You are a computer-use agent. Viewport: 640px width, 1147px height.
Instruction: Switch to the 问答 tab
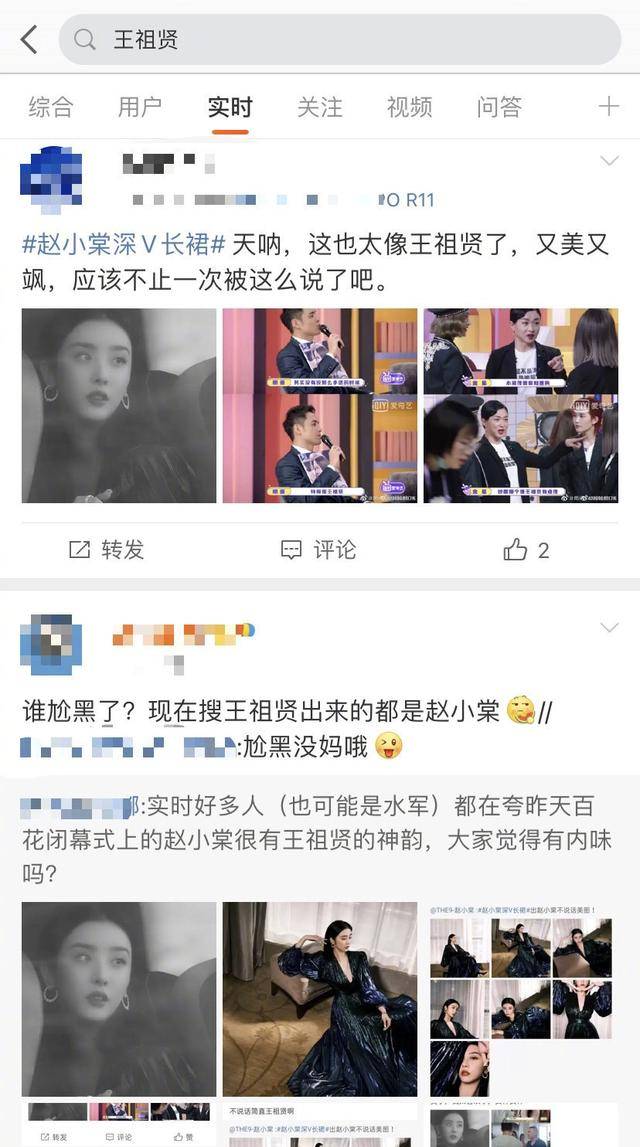point(499,107)
